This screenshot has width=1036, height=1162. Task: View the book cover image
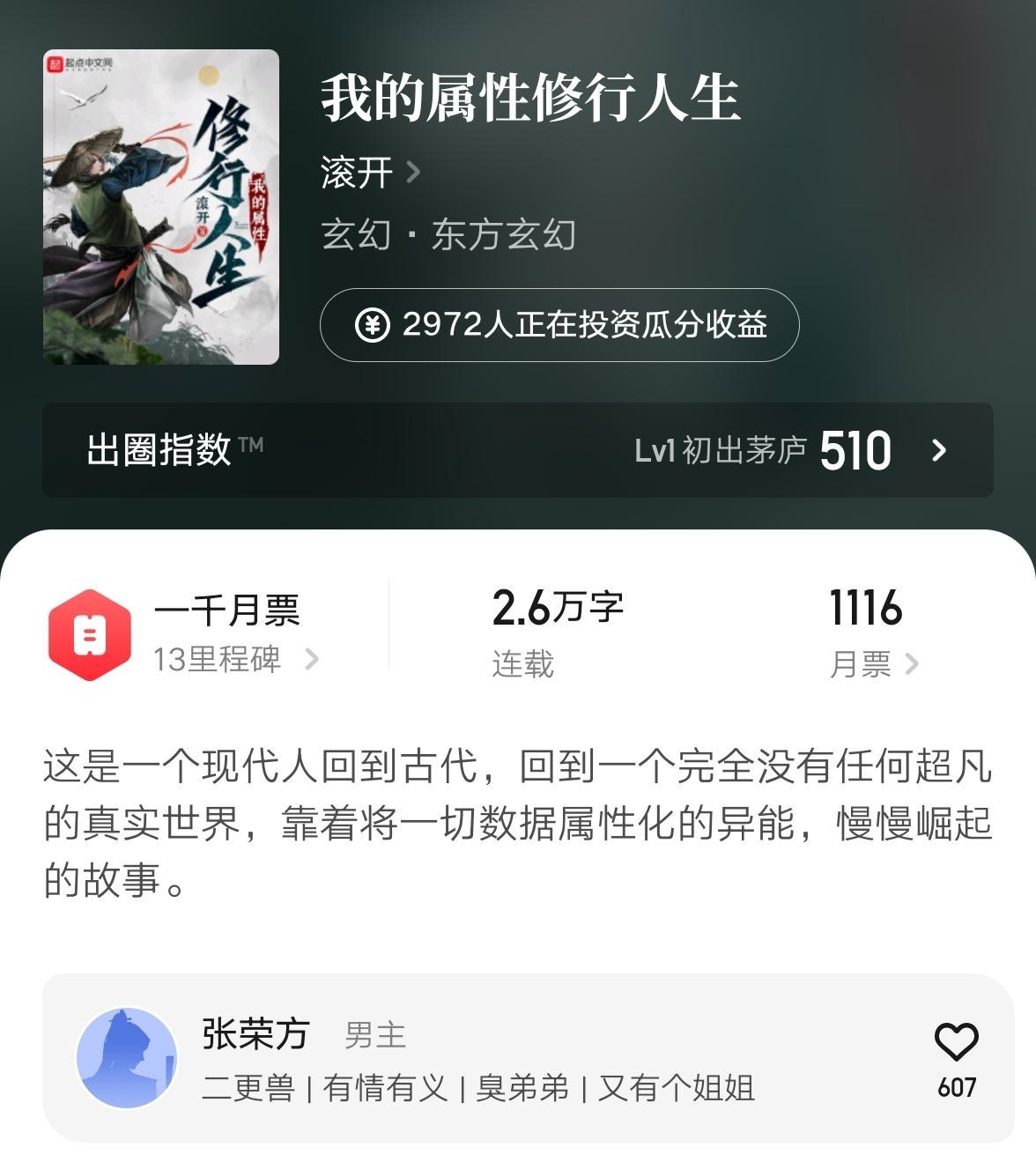[161, 207]
